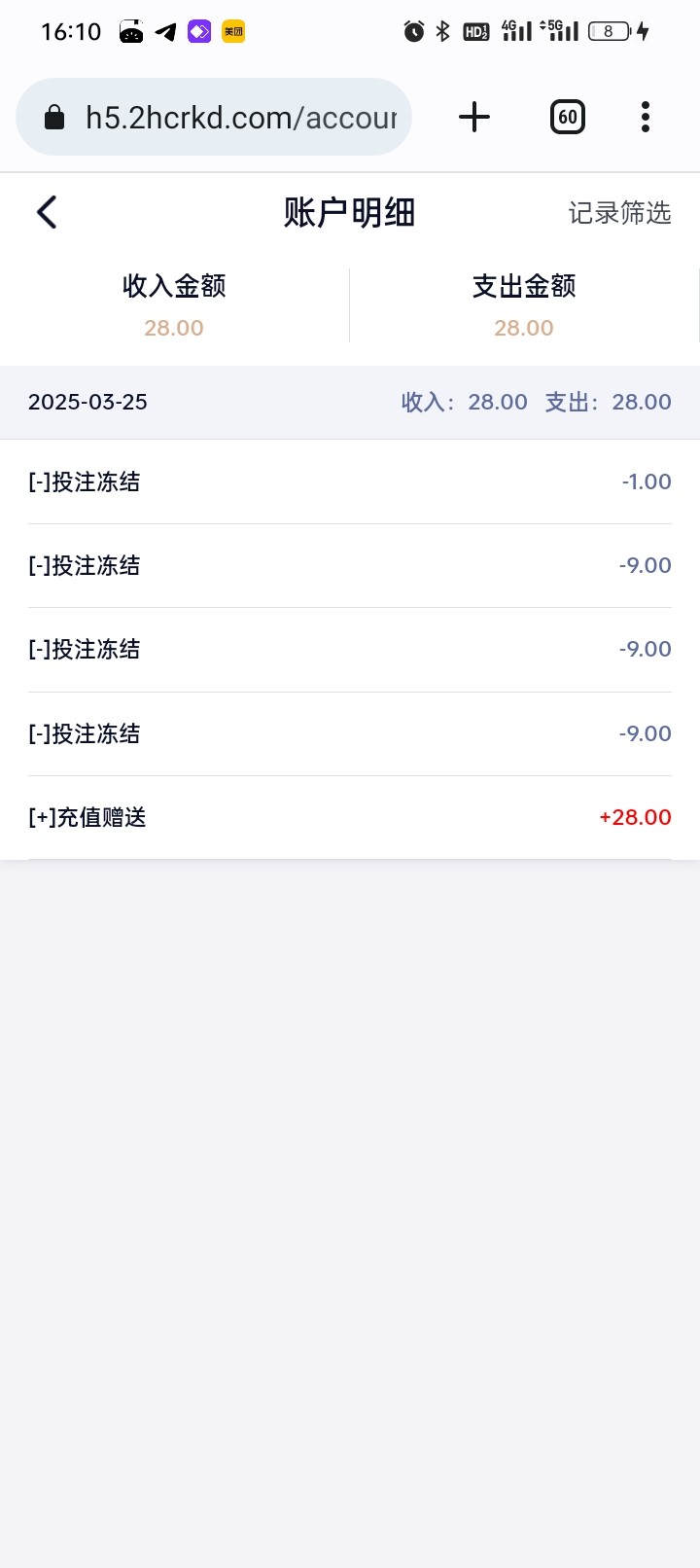Open the 投注冻结 -1.00 record
This screenshot has height=1568, width=700.
pyautogui.click(x=350, y=481)
